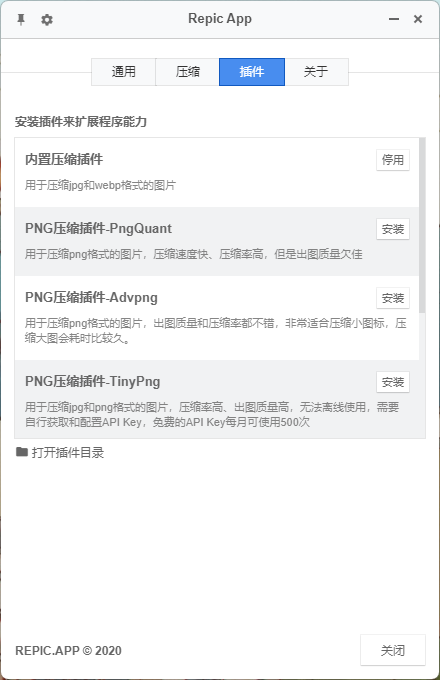Viewport: 440px width, 680px height.
Task: Select the 插件 tab
Action: 252,72
